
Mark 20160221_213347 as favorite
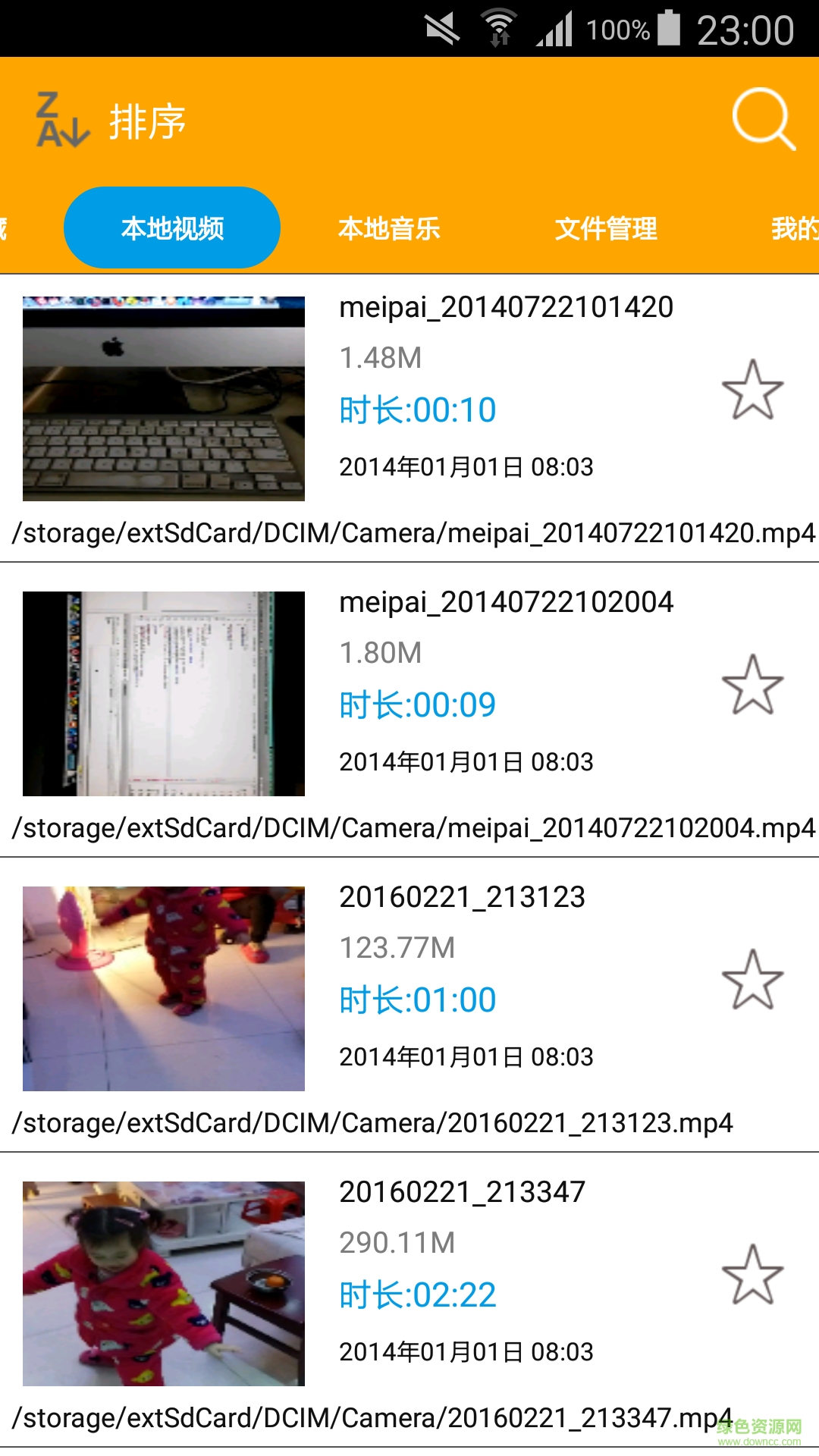[752, 1275]
